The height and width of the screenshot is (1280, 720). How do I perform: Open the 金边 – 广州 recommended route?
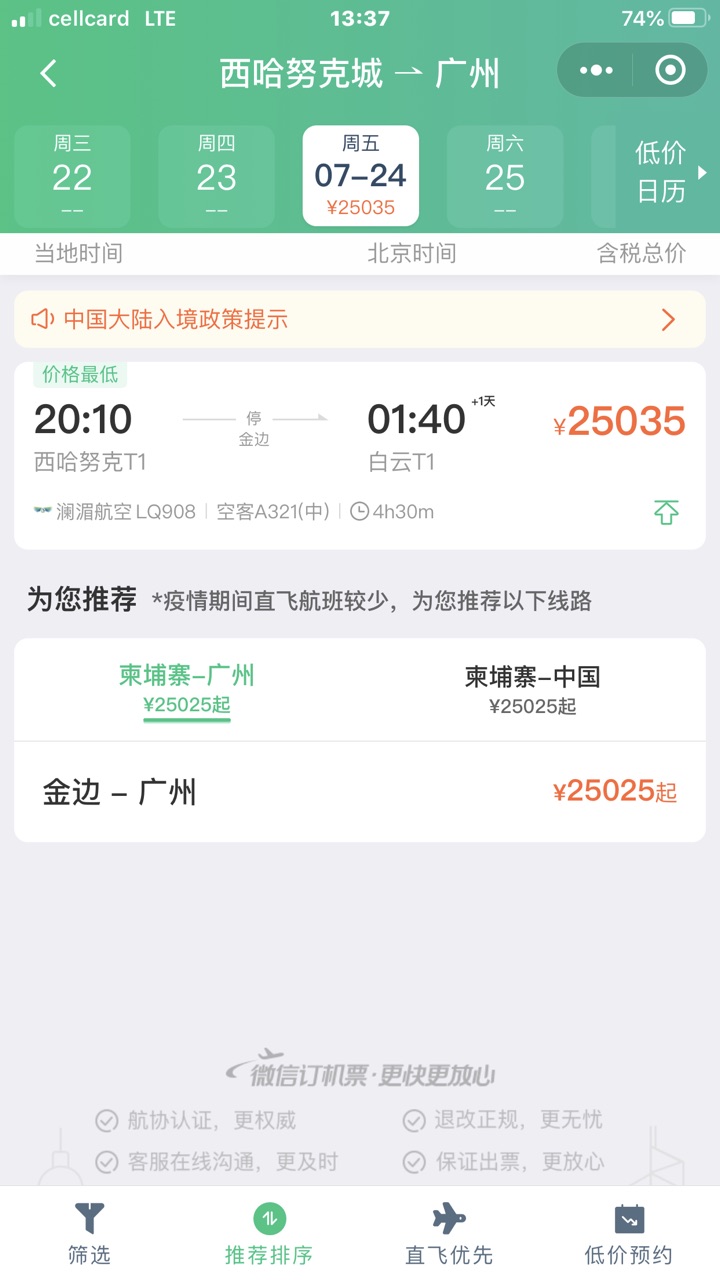(x=360, y=792)
